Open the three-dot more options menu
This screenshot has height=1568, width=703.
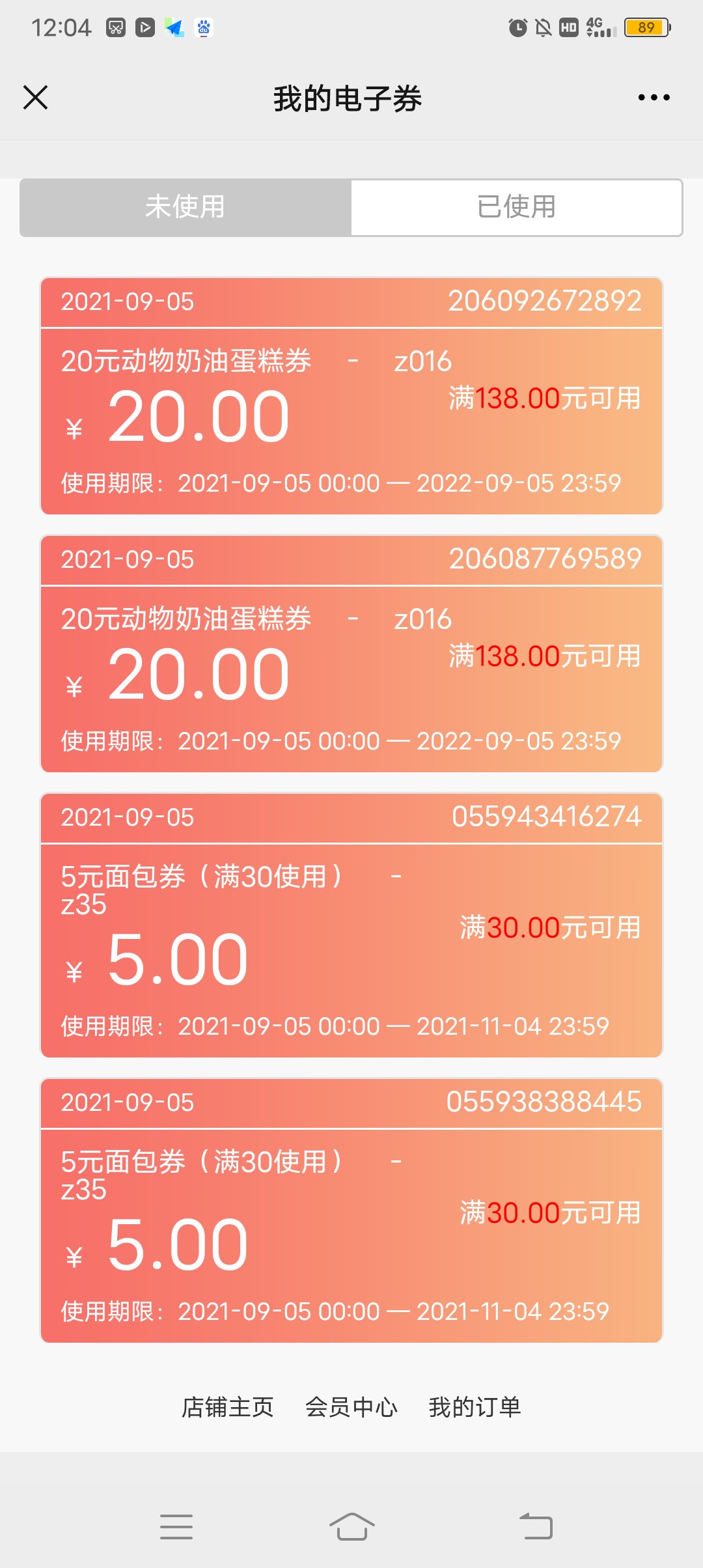coord(654,98)
